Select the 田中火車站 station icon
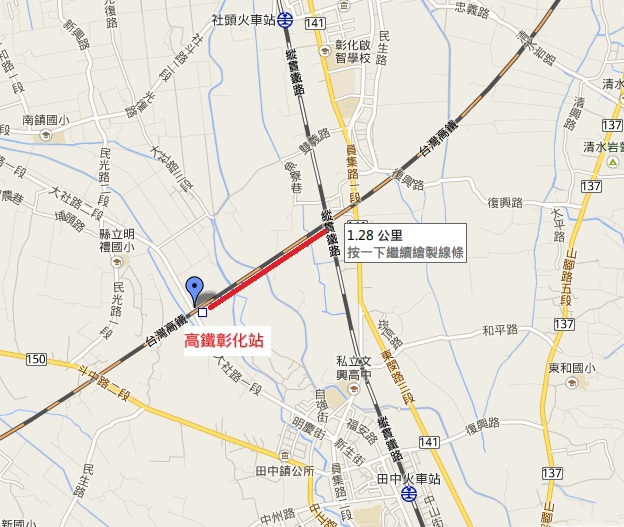 coord(408,494)
